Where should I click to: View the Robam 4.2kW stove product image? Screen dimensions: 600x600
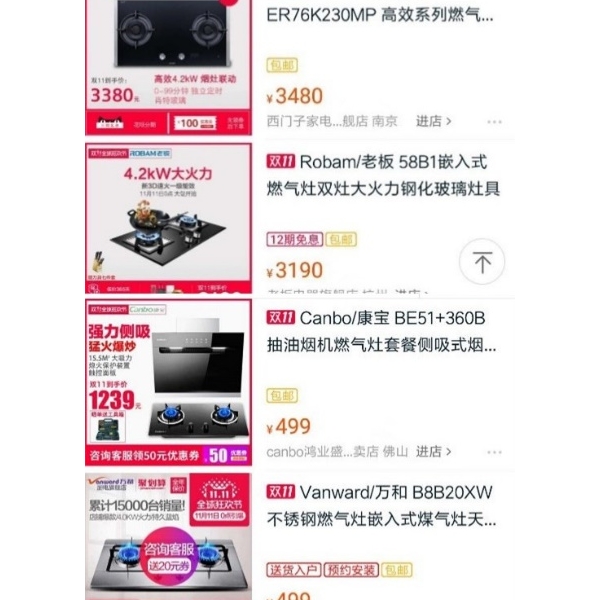168,217
